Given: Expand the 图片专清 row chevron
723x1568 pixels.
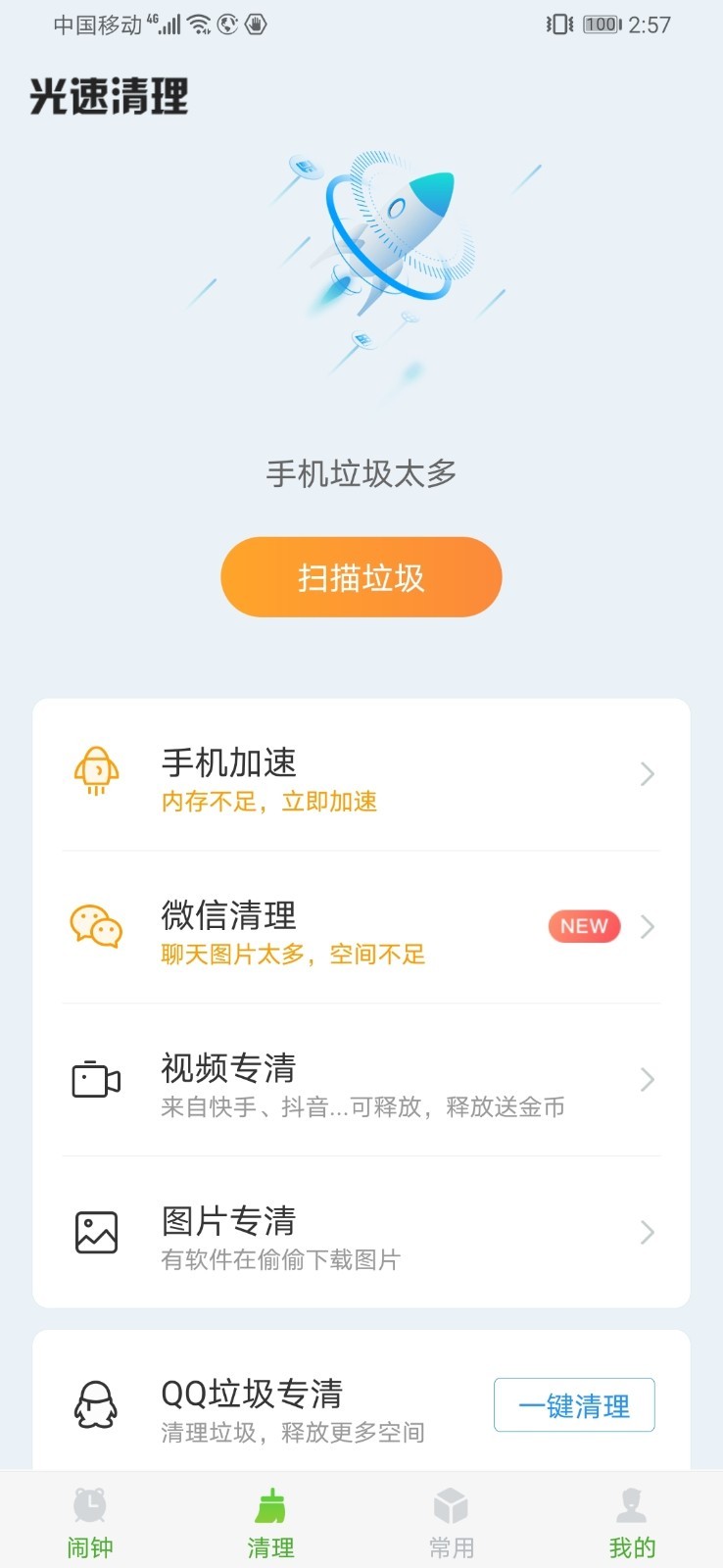Looking at the screenshot, I should 647,1233.
